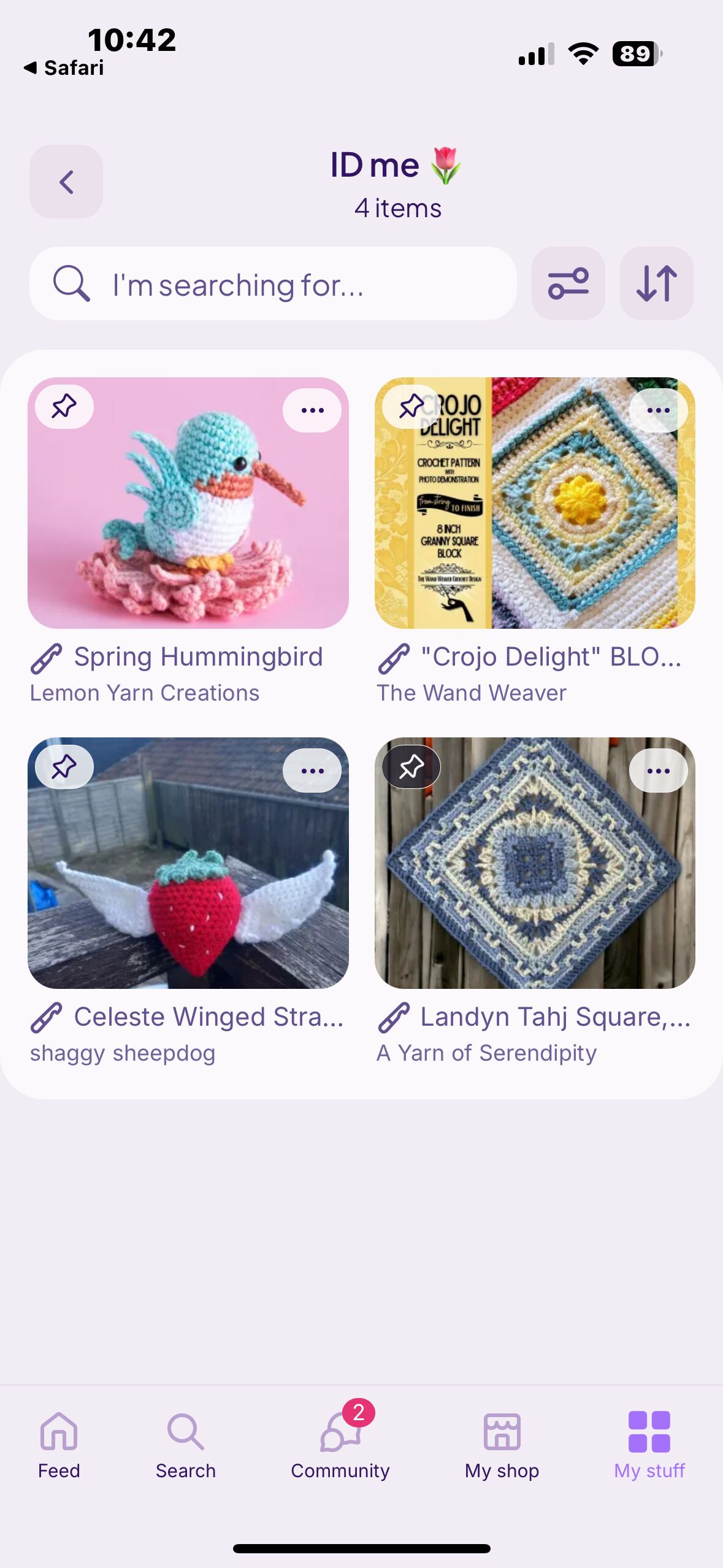Switch to the Feed tab

pos(59,1445)
